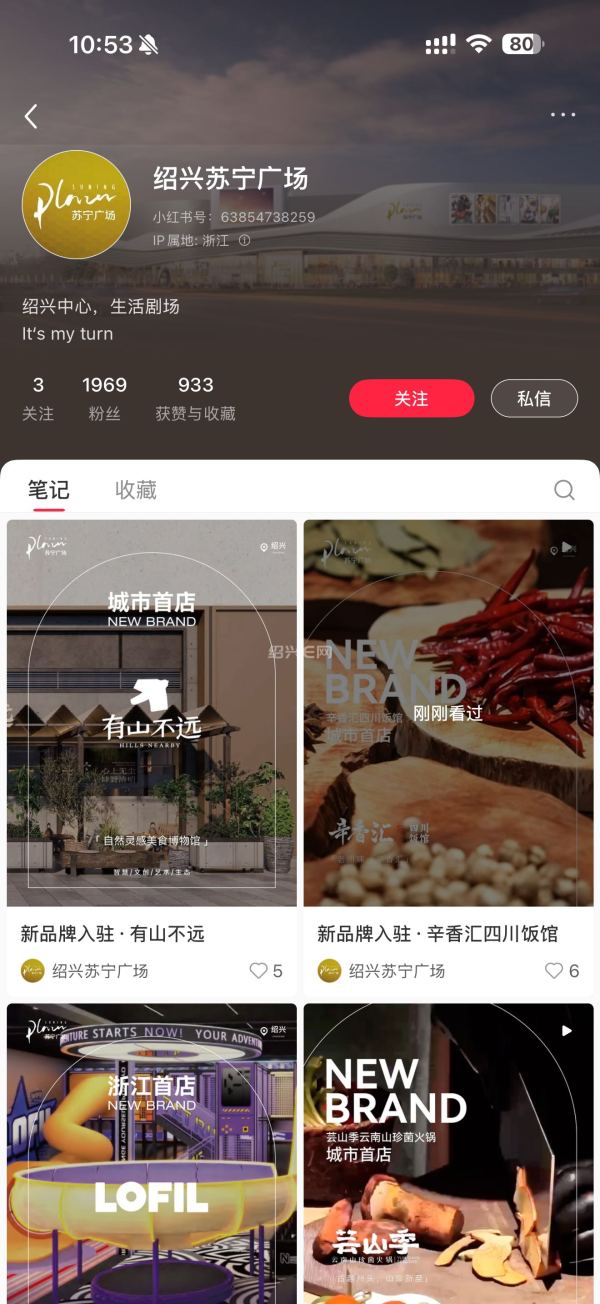This screenshot has width=600, height=1304.
Task: View 933 获赞与收藏 details
Action: coord(195,398)
